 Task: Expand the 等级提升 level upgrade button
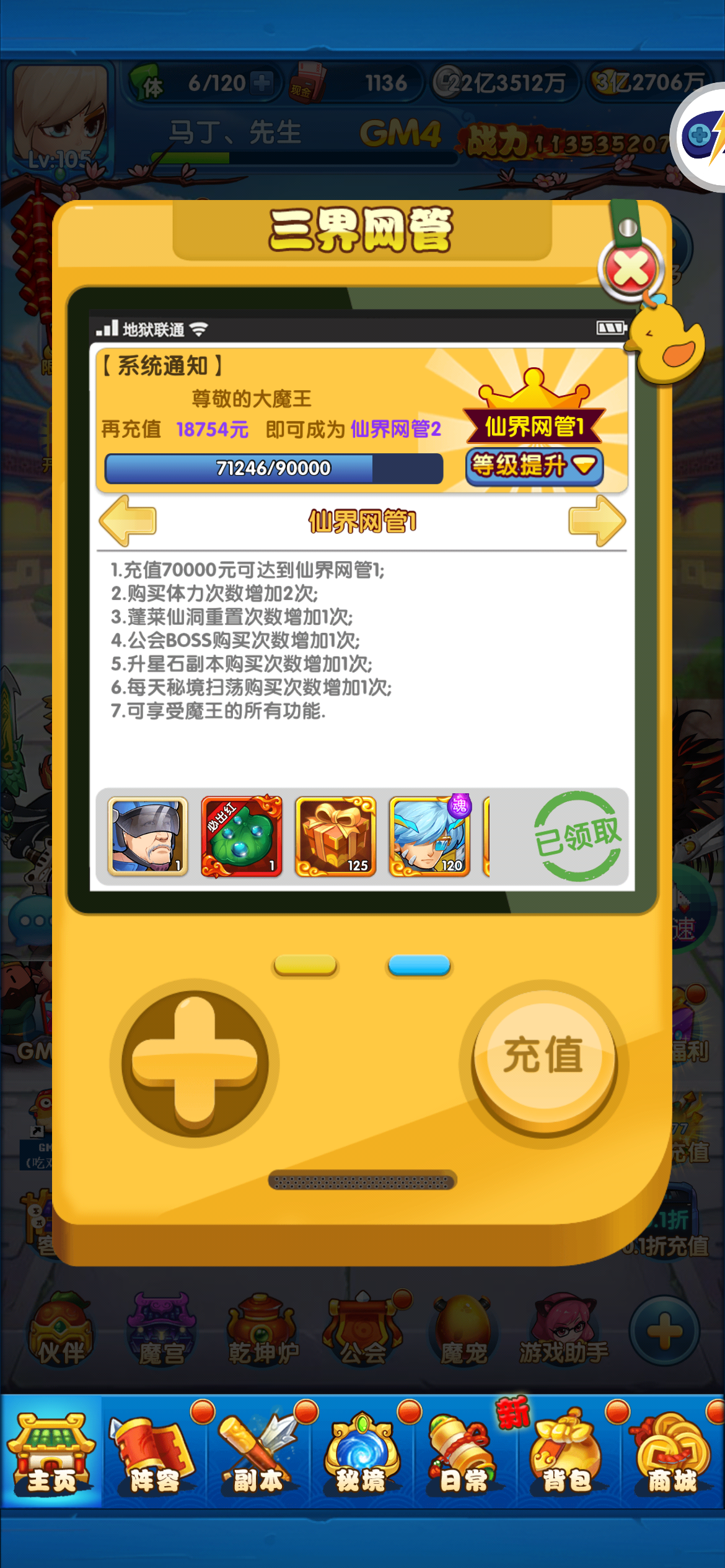[534, 466]
